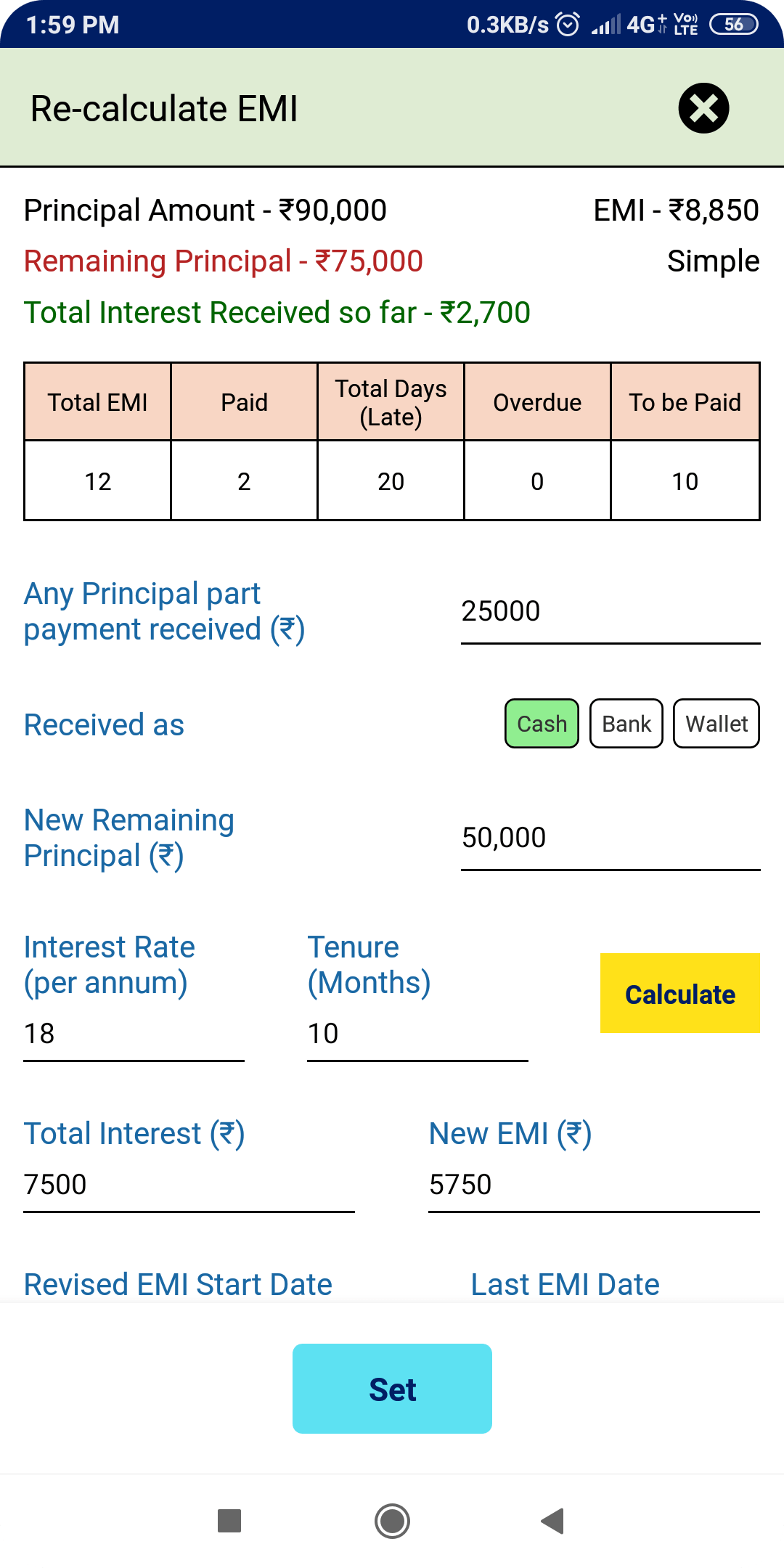Viewport: 784px width, 1568px height.
Task: Confirm with the Set button
Action: 392,1389
